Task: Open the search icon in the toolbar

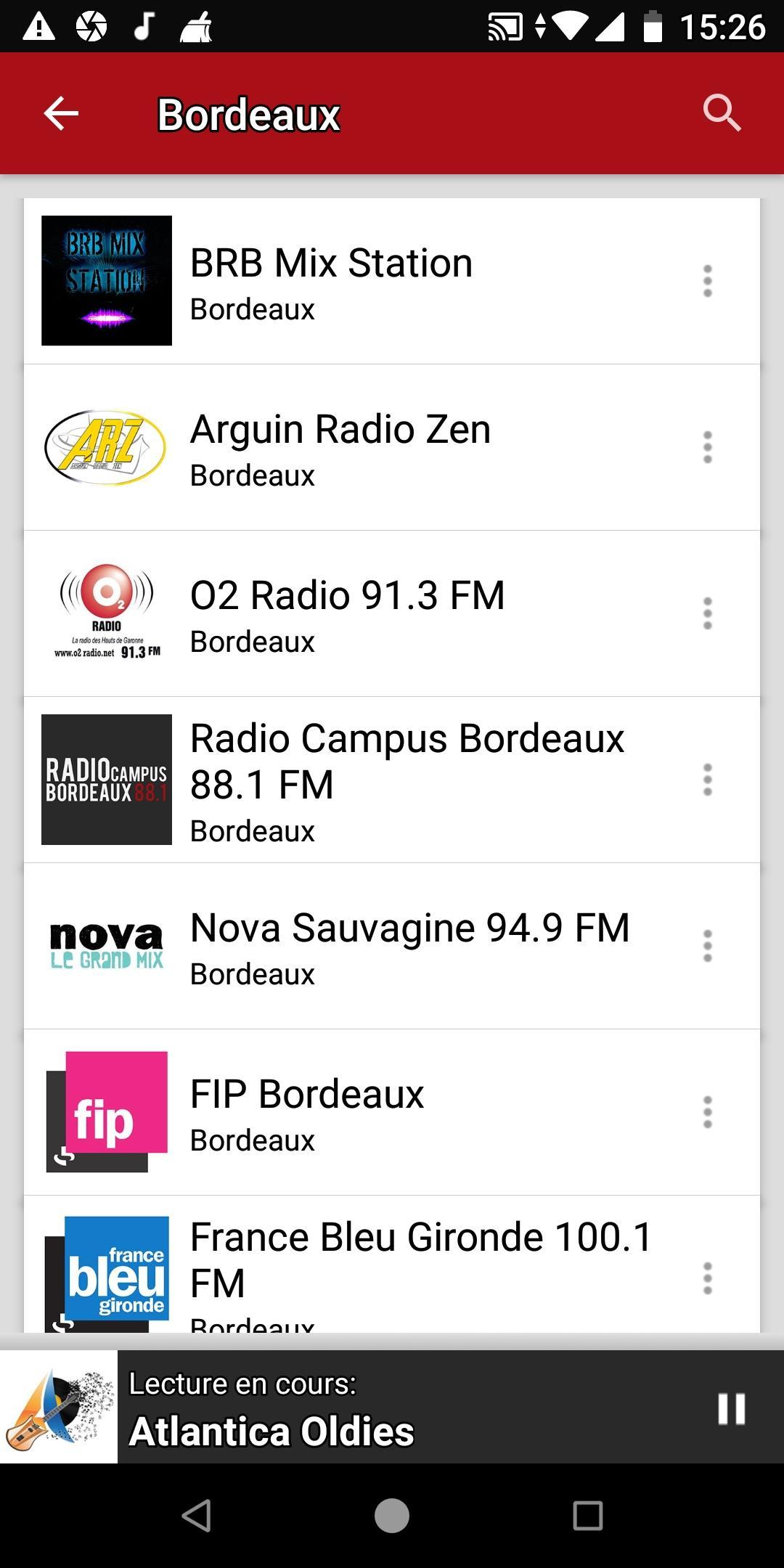Action: click(x=722, y=114)
